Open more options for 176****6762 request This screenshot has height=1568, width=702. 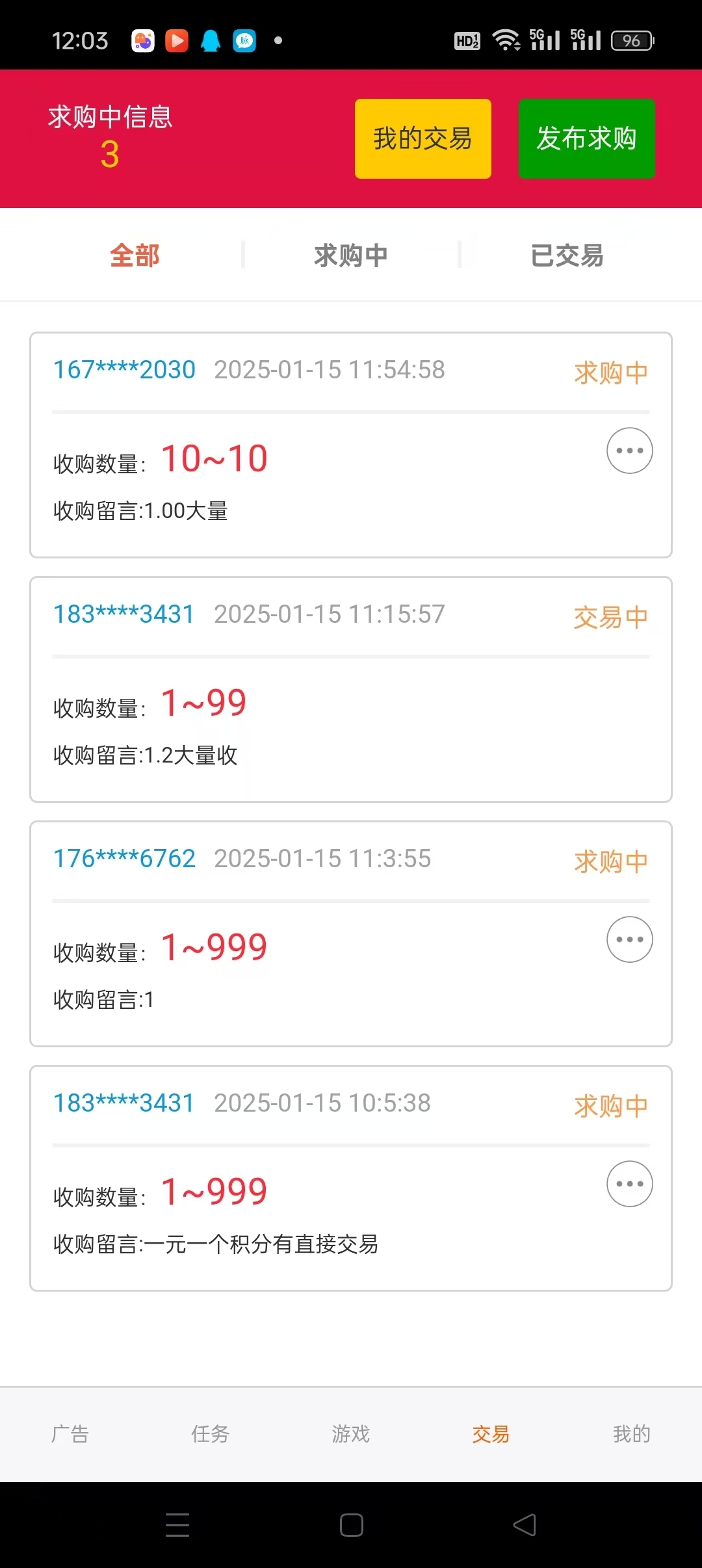click(629, 939)
